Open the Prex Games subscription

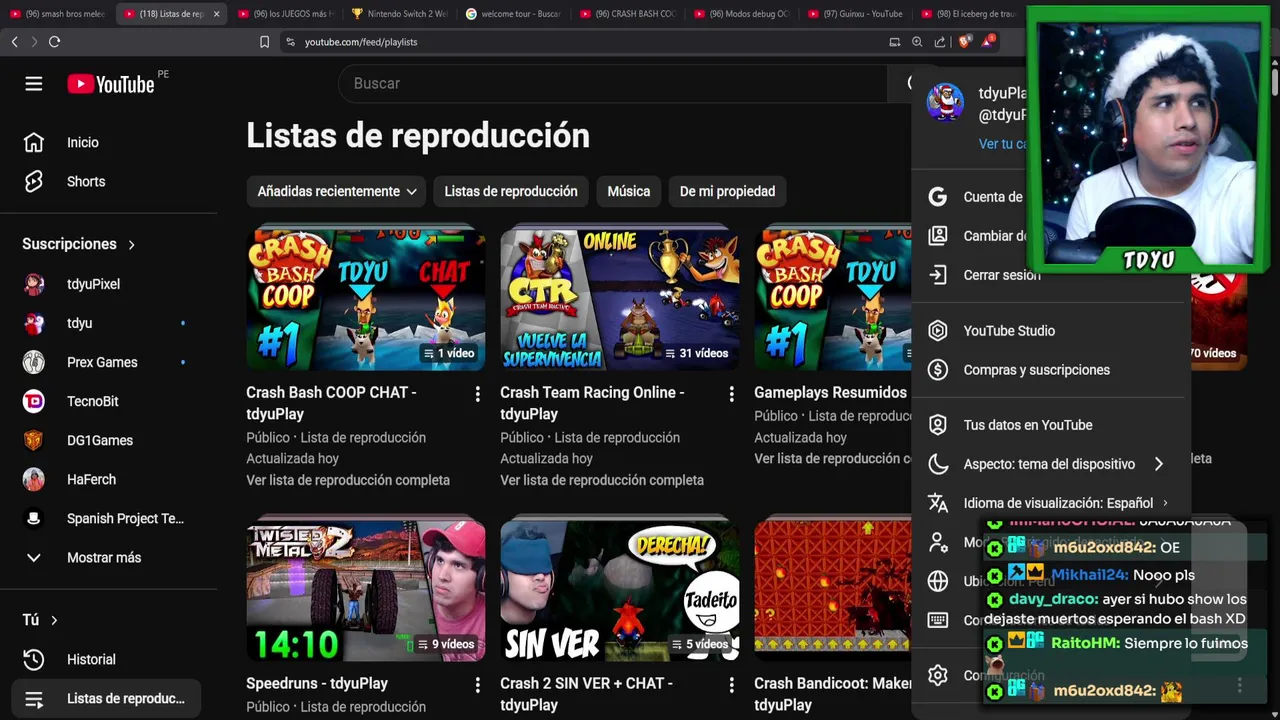[102, 362]
